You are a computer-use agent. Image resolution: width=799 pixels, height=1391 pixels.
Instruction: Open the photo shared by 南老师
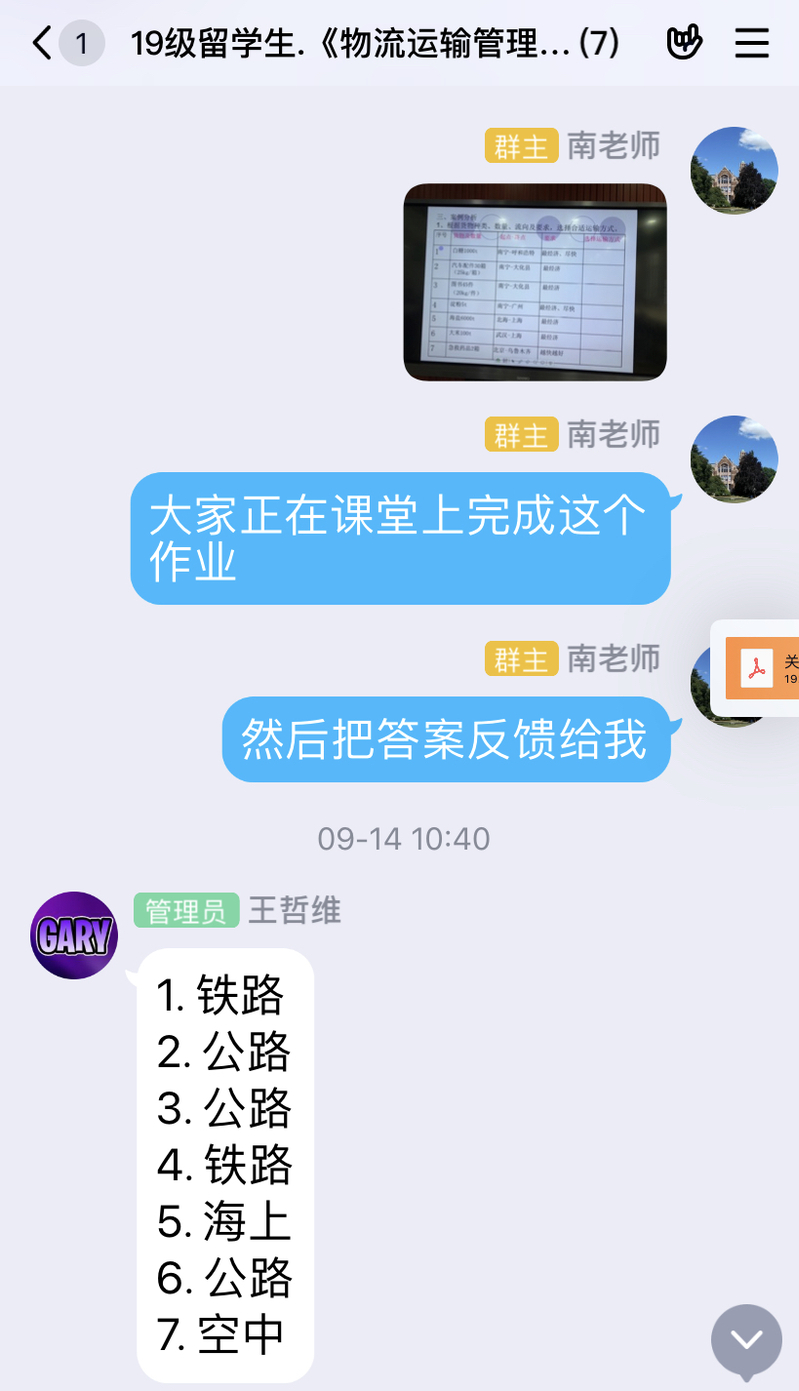click(534, 282)
